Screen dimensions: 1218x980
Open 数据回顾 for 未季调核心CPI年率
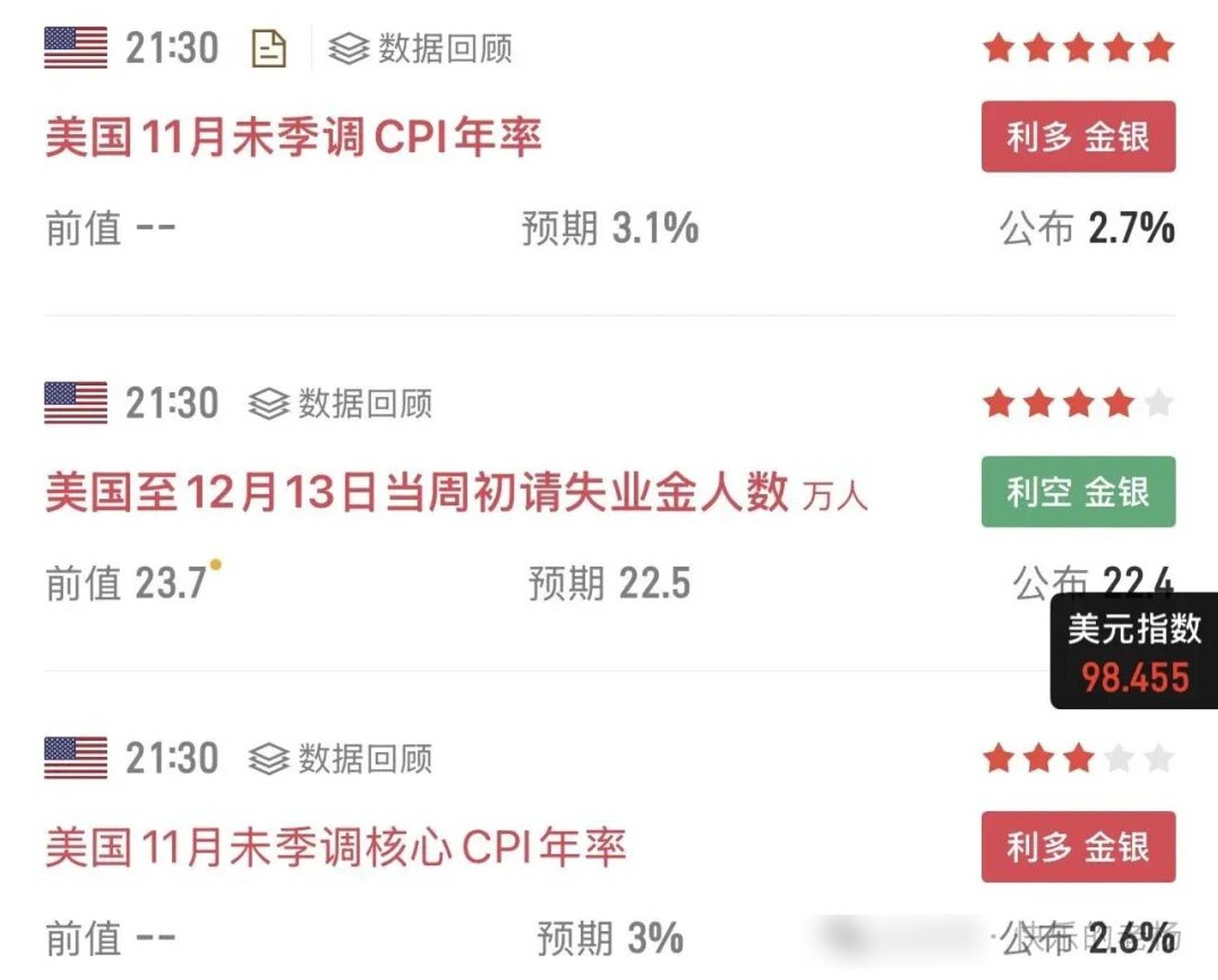pyautogui.click(x=340, y=759)
